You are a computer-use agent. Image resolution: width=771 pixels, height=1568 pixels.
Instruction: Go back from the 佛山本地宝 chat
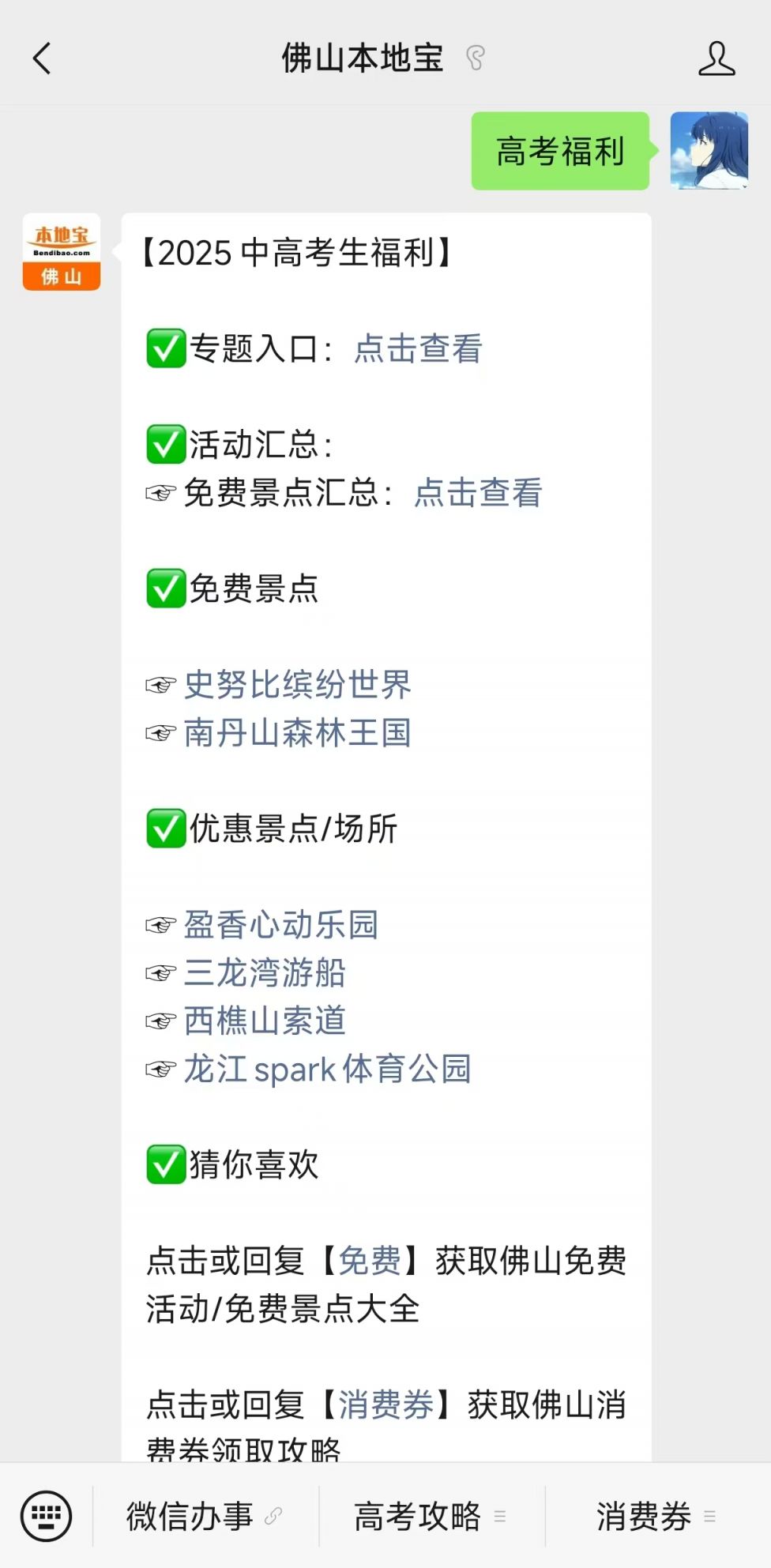tap(42, 58)
